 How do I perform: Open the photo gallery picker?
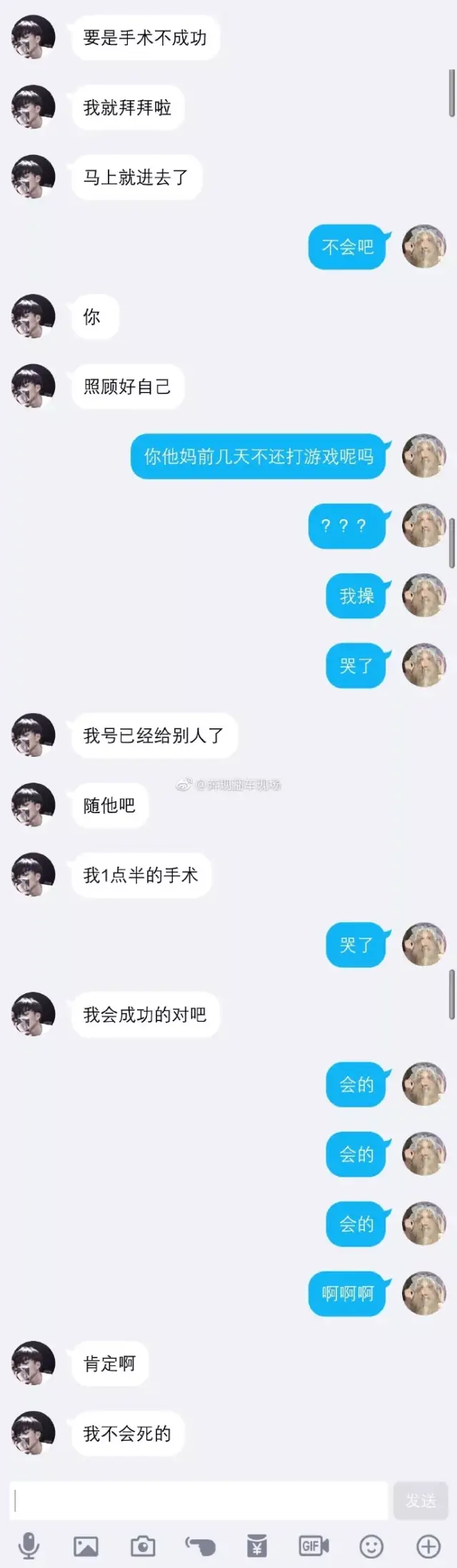pyautogui.click(x=86, y=1547)
